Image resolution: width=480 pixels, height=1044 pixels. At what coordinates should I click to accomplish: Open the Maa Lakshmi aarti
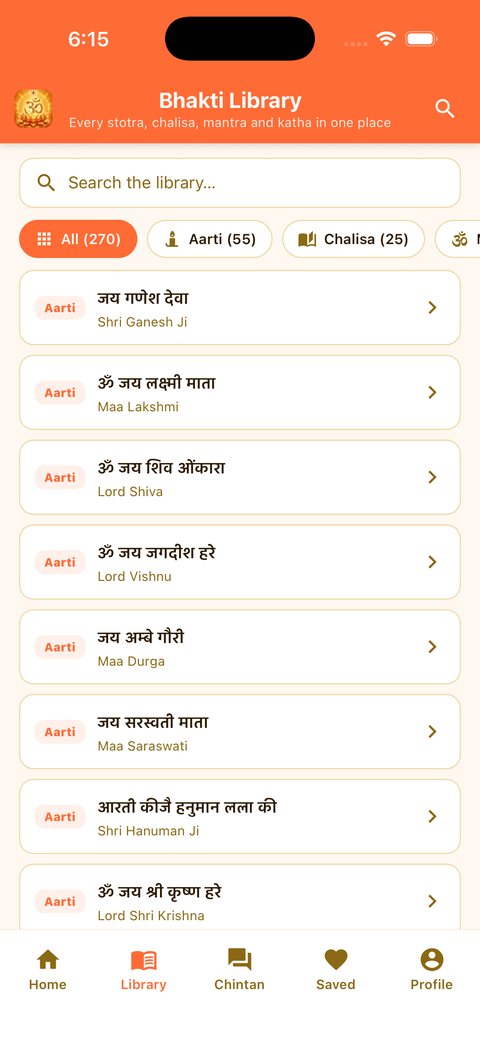240,392
